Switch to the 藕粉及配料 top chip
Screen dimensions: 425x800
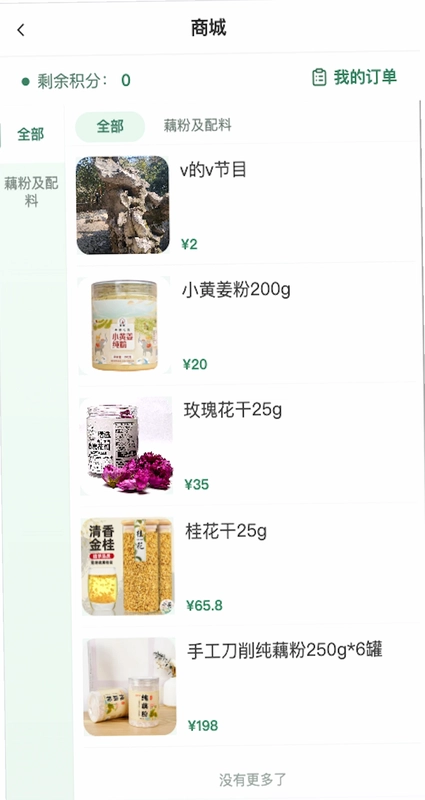point(197,125)
